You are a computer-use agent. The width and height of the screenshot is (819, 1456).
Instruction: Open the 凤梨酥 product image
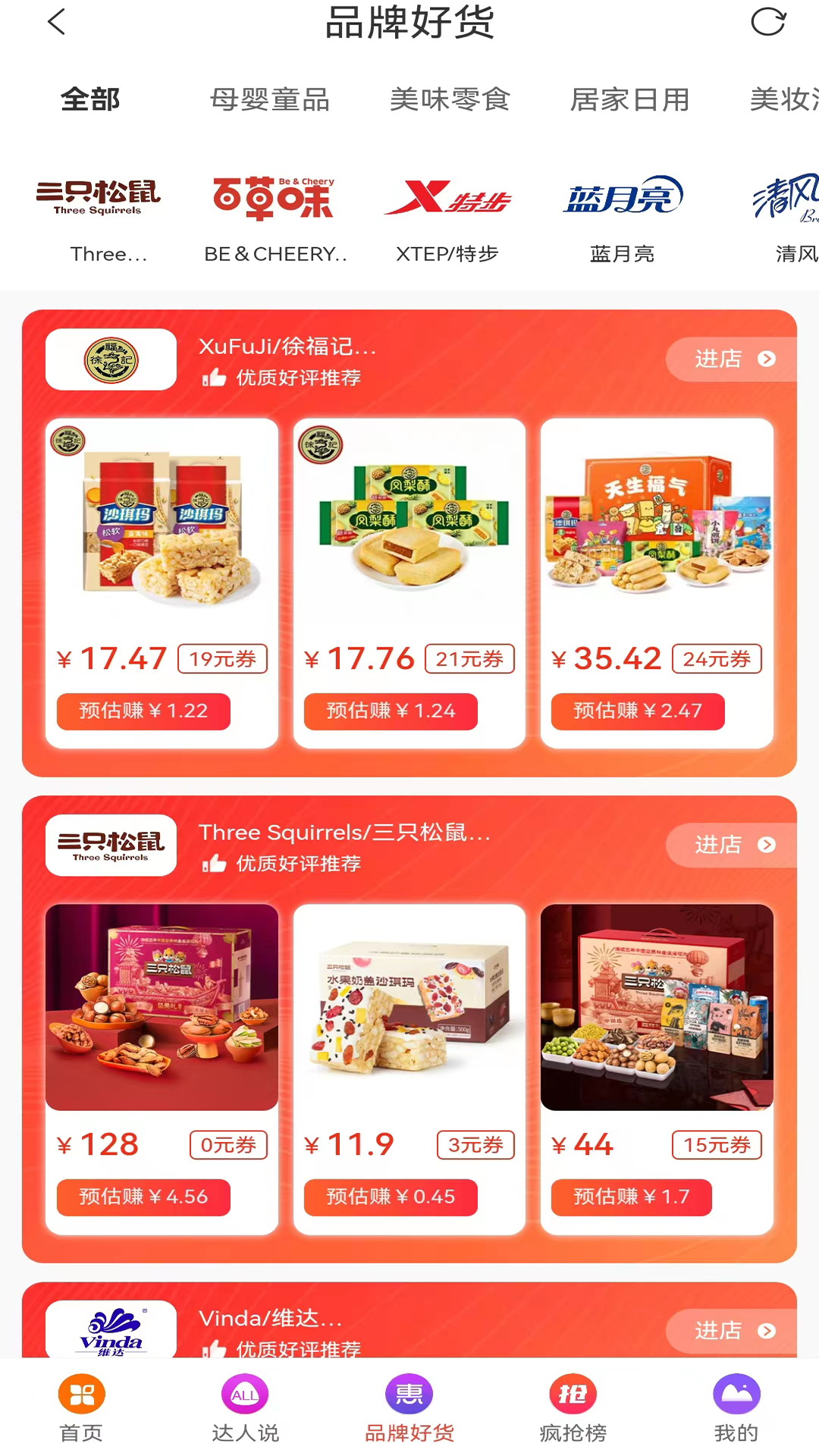(x=409, y=531)
